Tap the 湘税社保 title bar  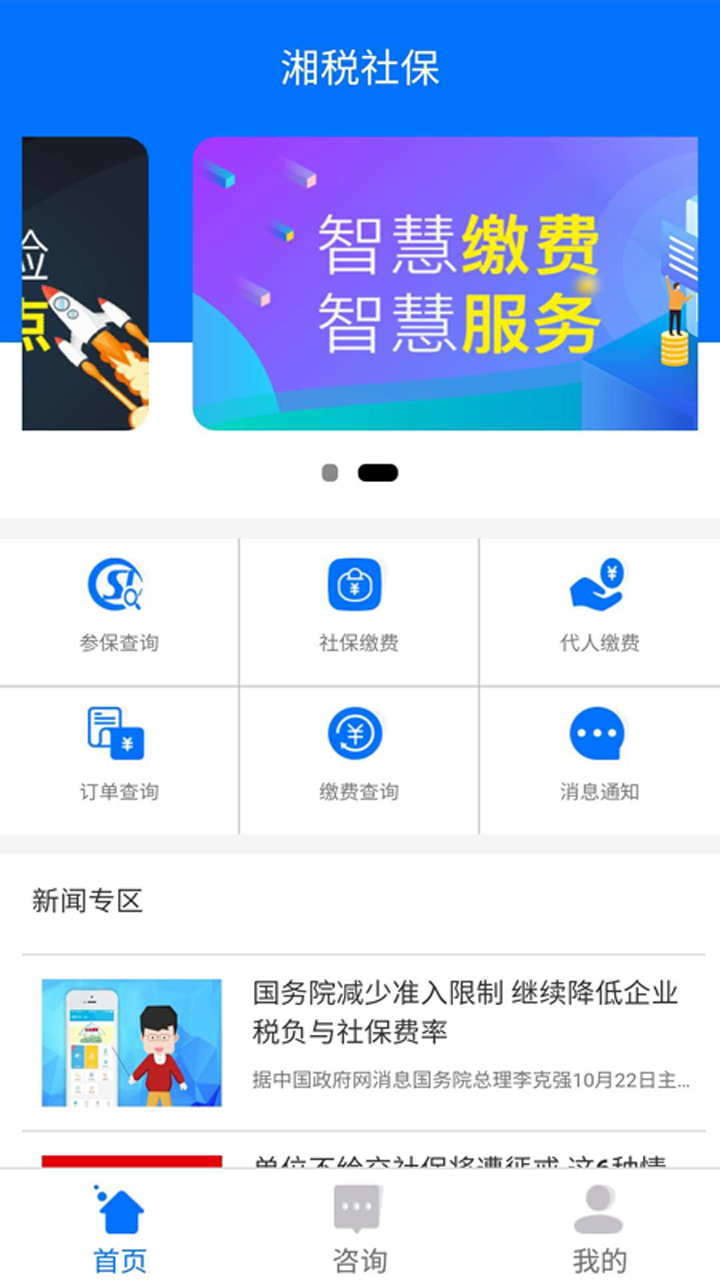click(360, 66)
